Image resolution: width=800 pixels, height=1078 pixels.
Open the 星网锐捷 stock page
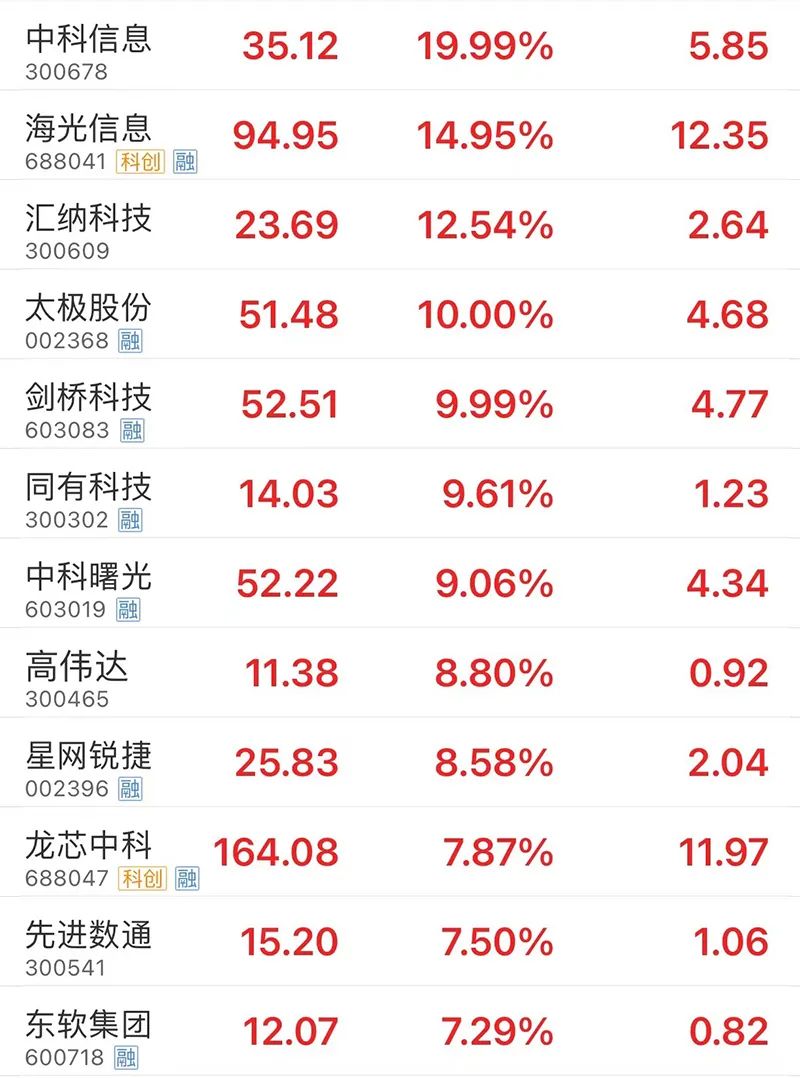click(88, 755)
